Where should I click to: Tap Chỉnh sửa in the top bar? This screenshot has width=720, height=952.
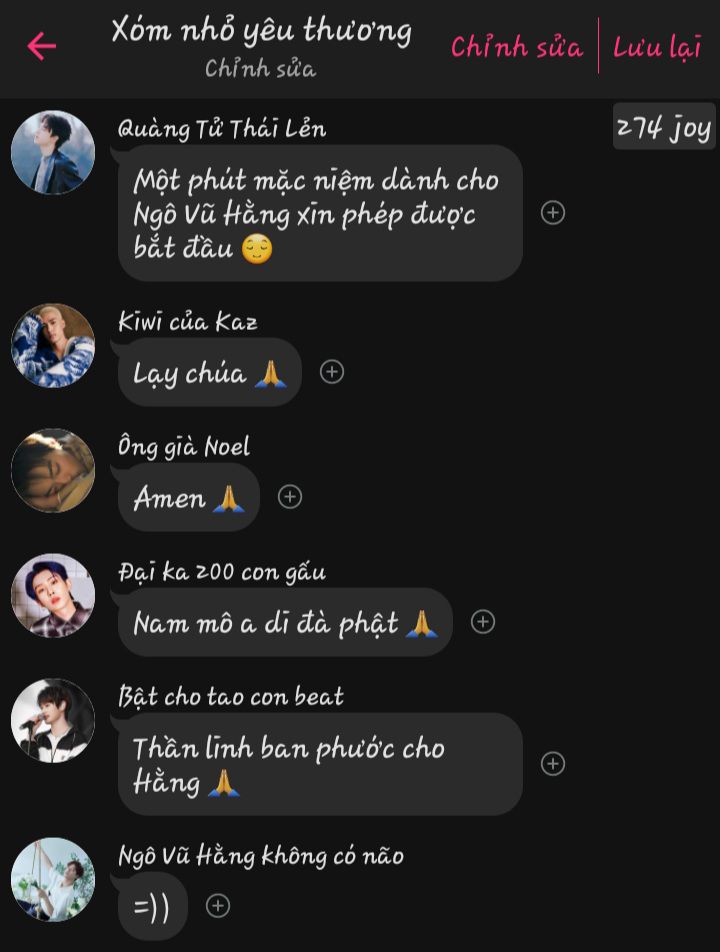(516, 47)
